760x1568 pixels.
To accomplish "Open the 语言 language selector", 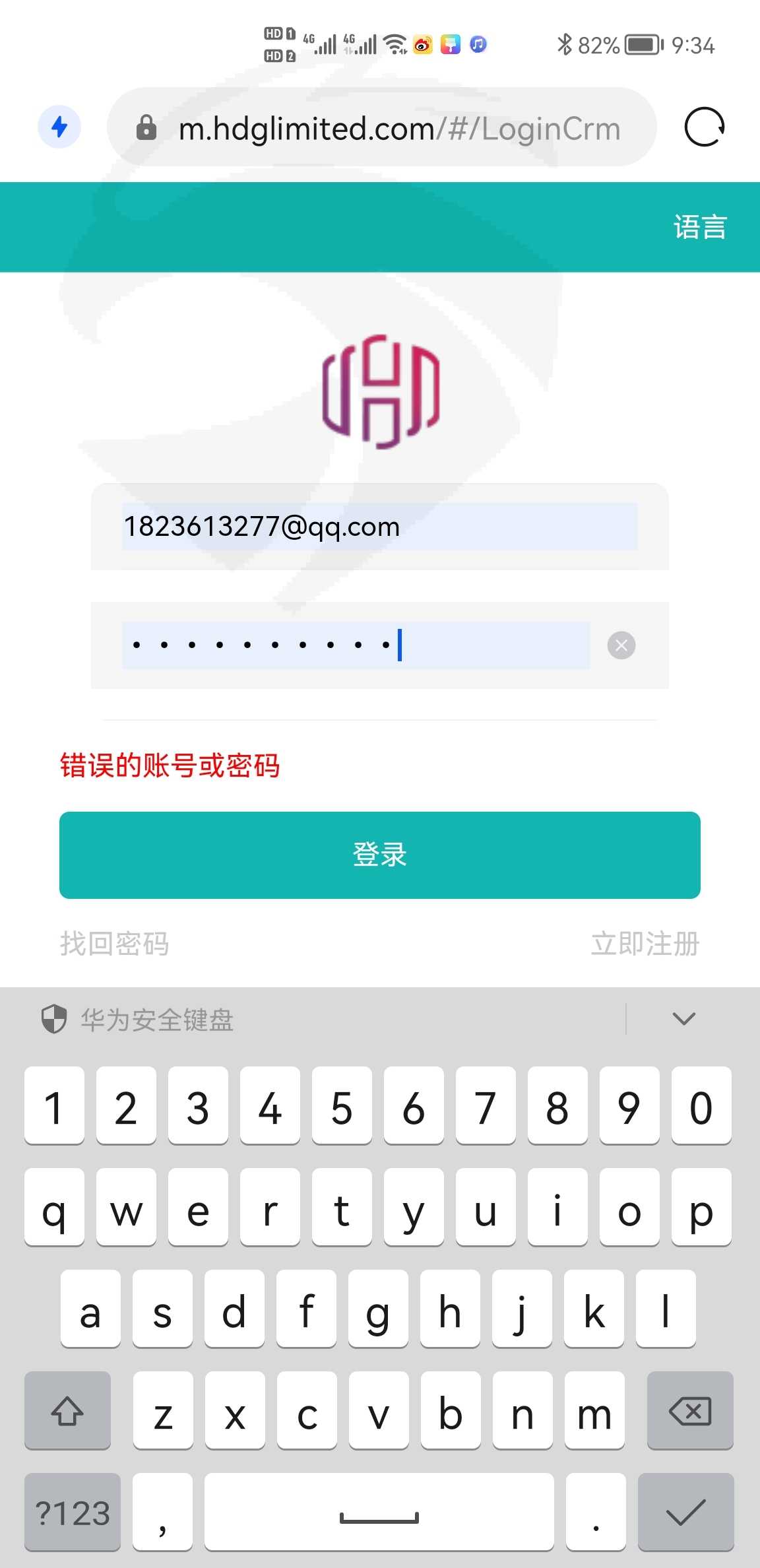I will [700, 228].
